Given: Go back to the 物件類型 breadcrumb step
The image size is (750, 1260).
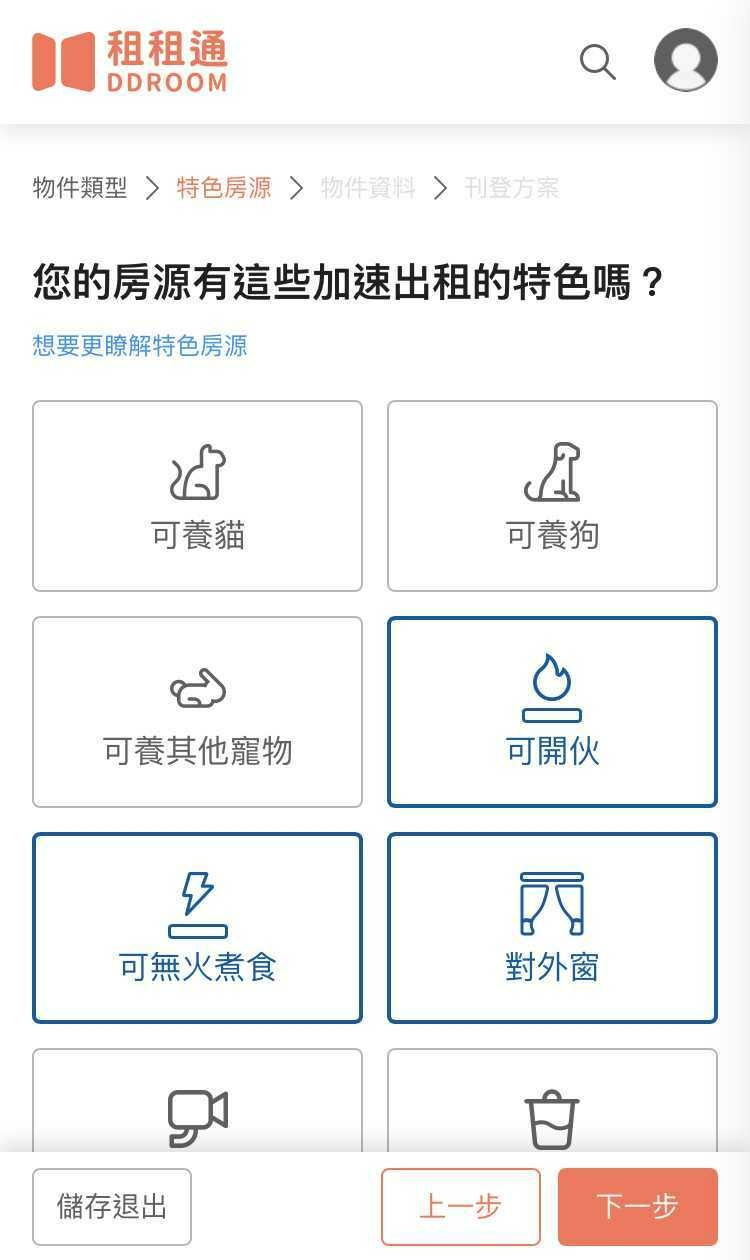Looking at the screenshot, I should [x=80, y=188].
